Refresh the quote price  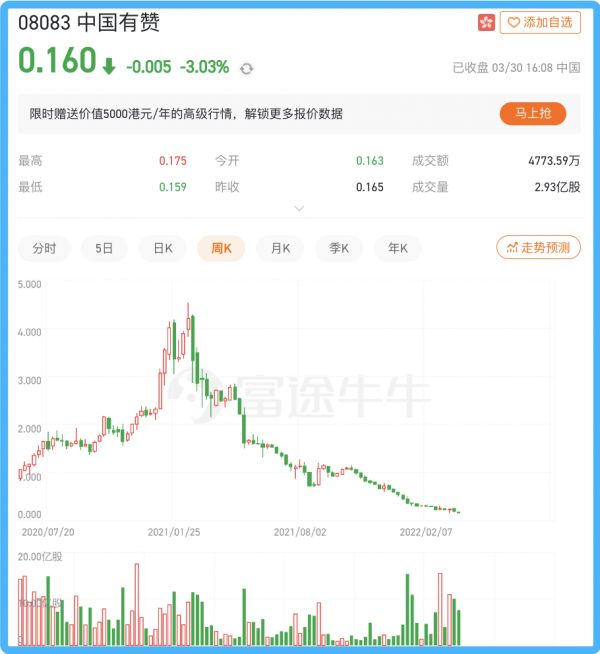[247, 68]
